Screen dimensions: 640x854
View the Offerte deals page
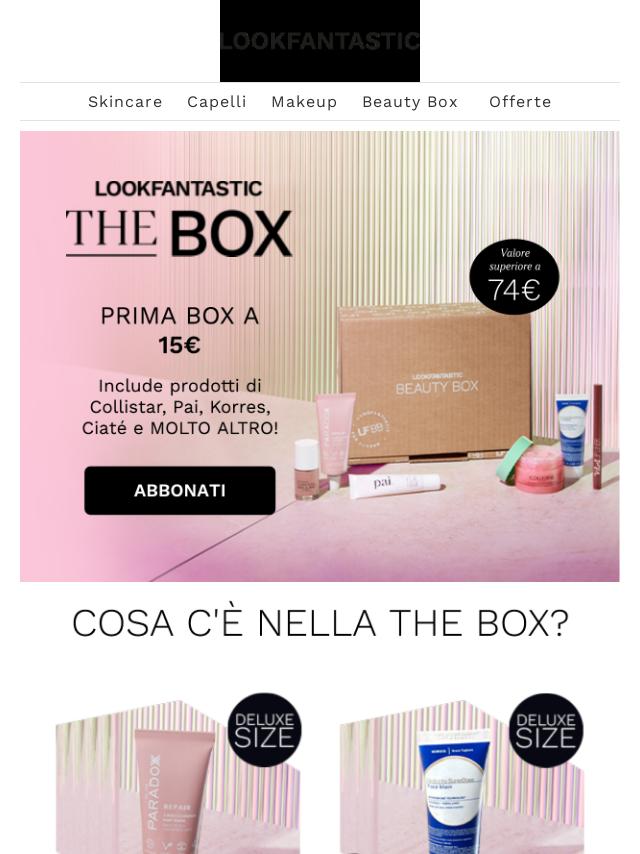point(520,102)
